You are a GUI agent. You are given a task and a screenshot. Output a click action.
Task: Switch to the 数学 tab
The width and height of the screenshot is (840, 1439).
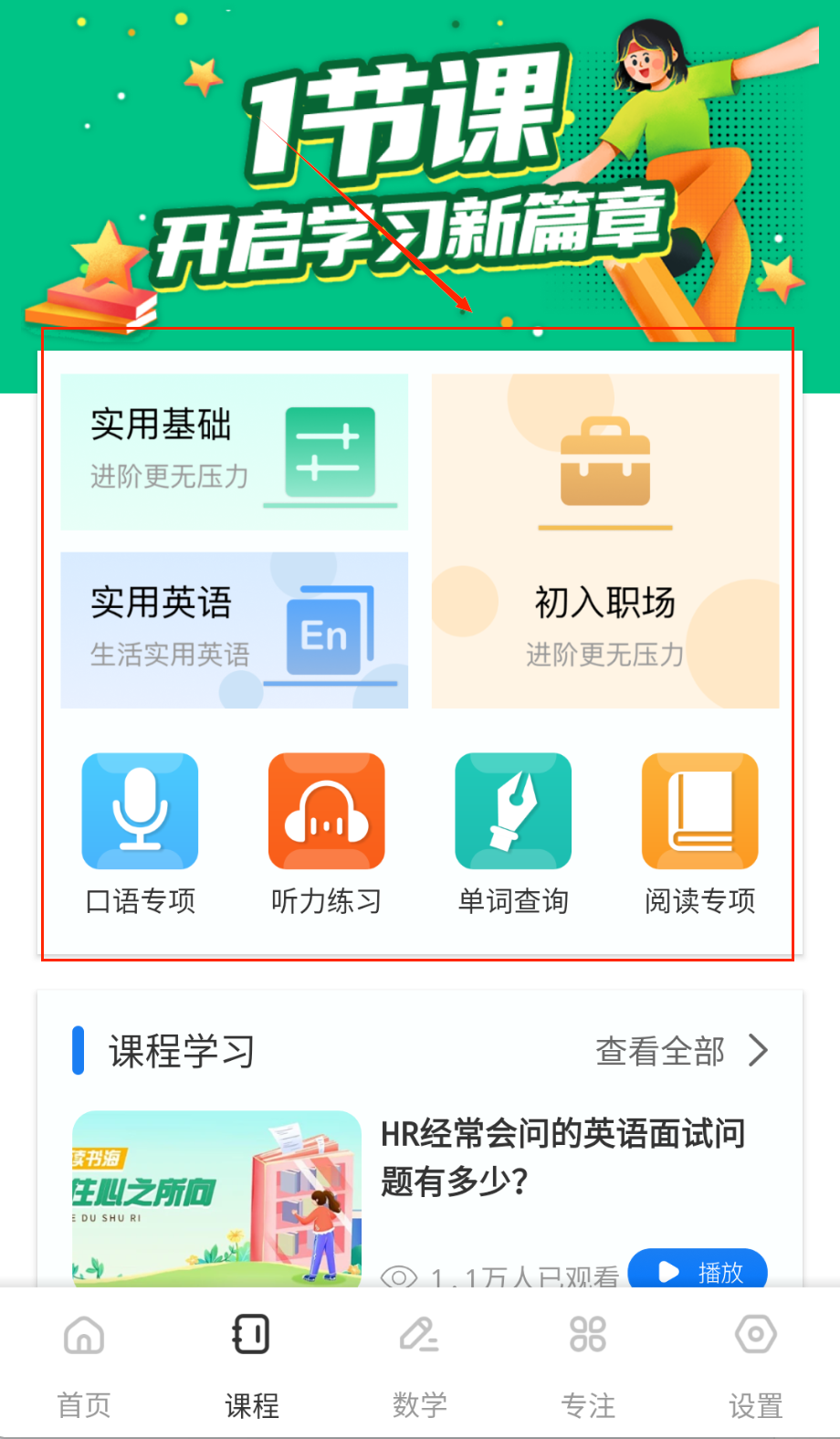pos(419,1364)
